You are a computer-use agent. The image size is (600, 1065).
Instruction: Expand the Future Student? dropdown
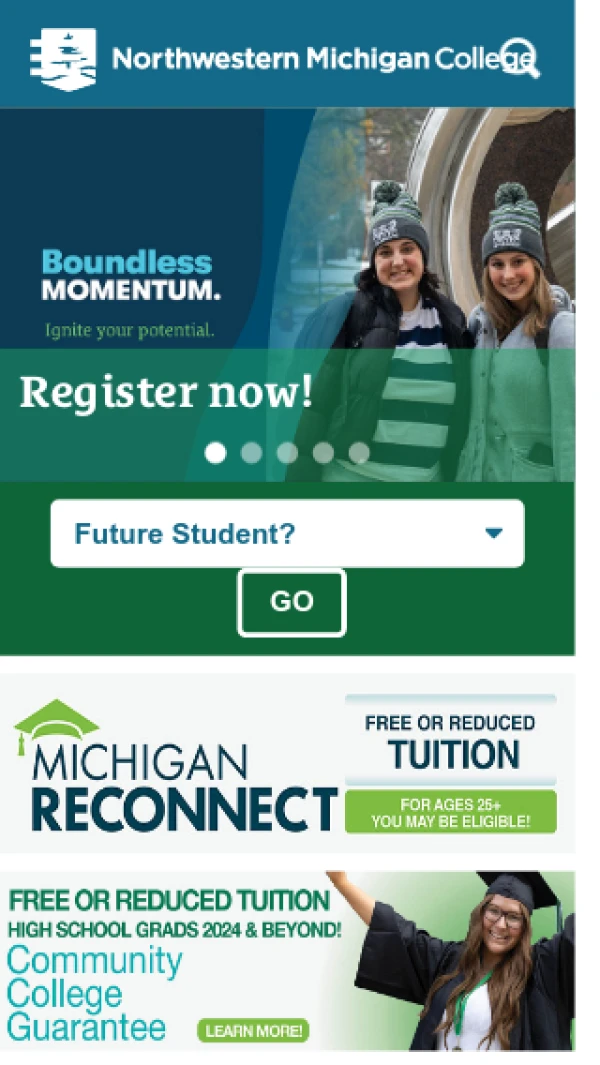point(287,533)
